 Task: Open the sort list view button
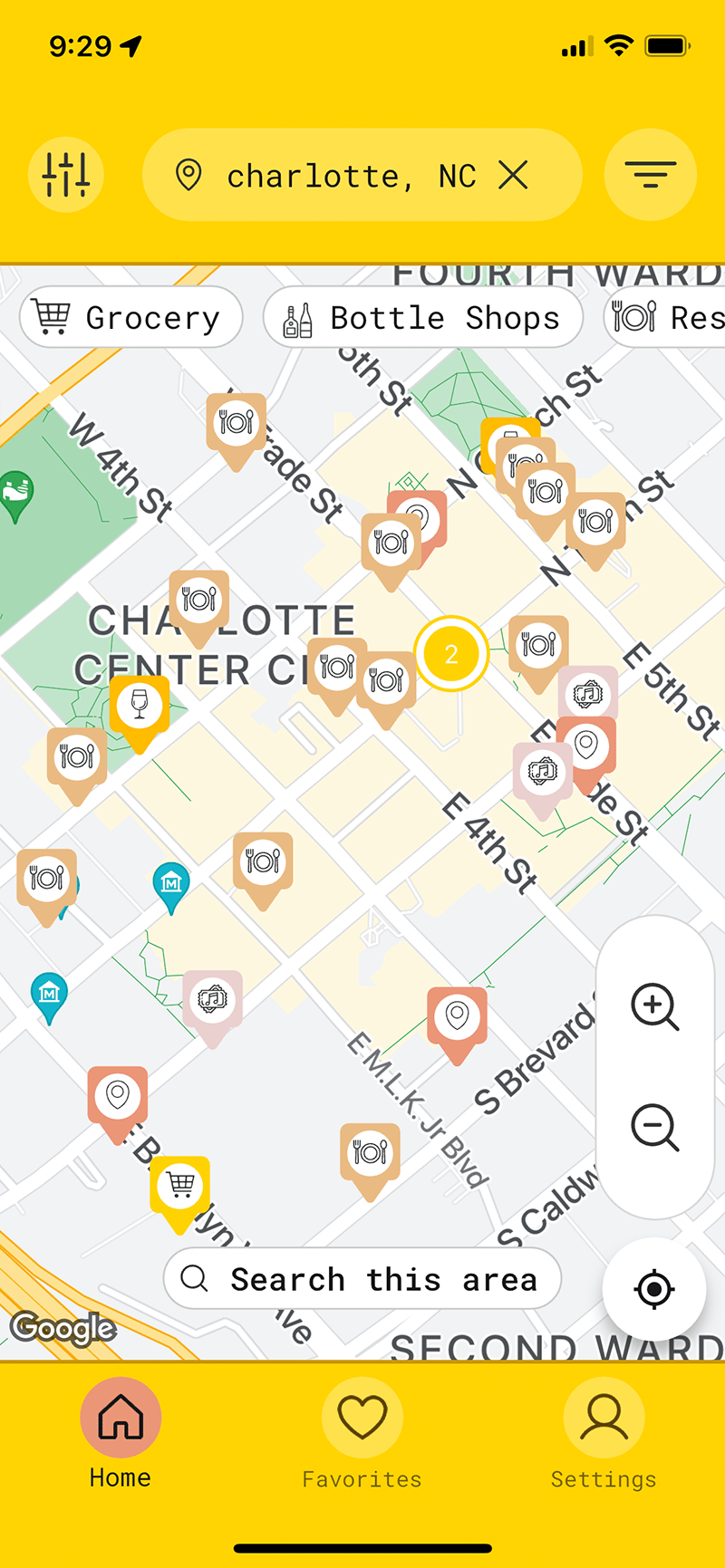click(650, 175)
